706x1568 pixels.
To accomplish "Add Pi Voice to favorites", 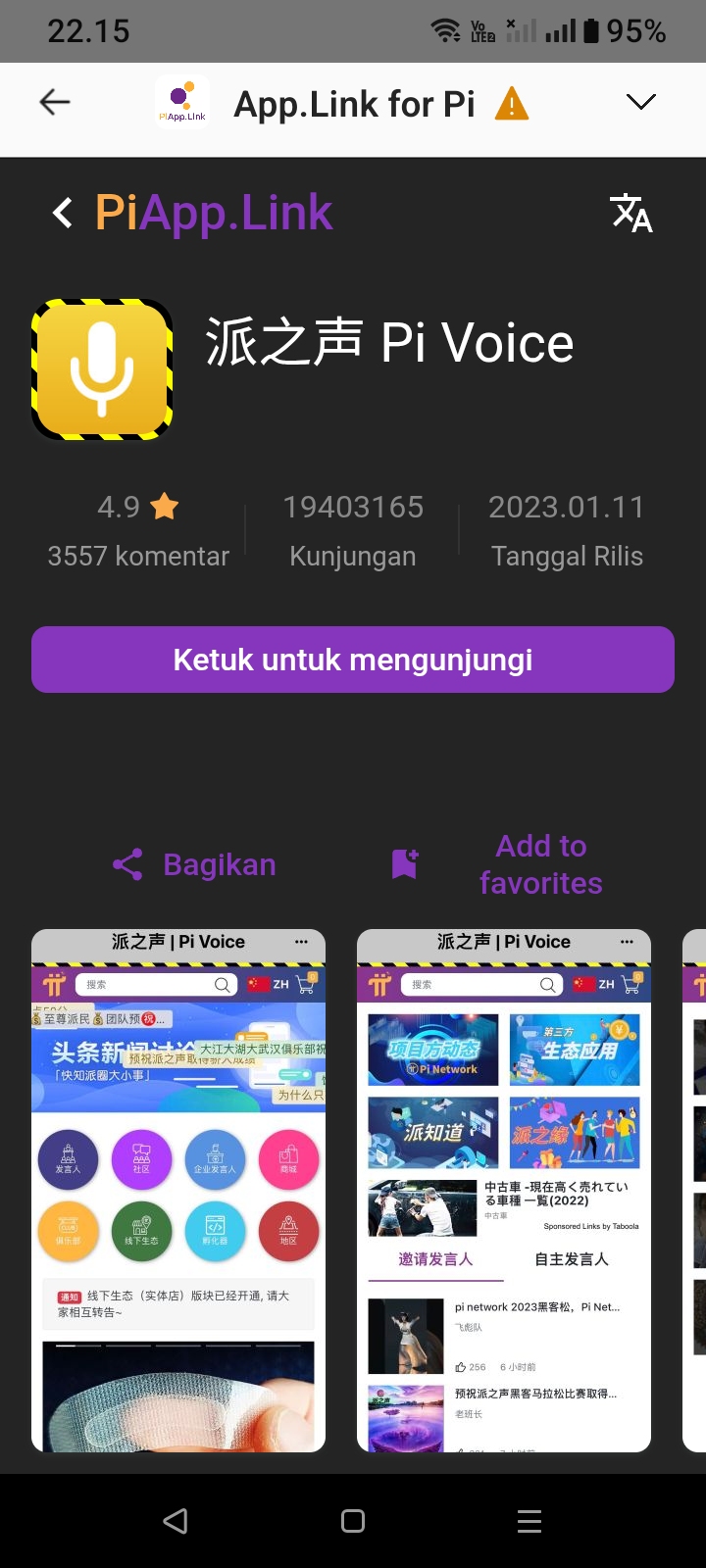I will coord(500,864).
